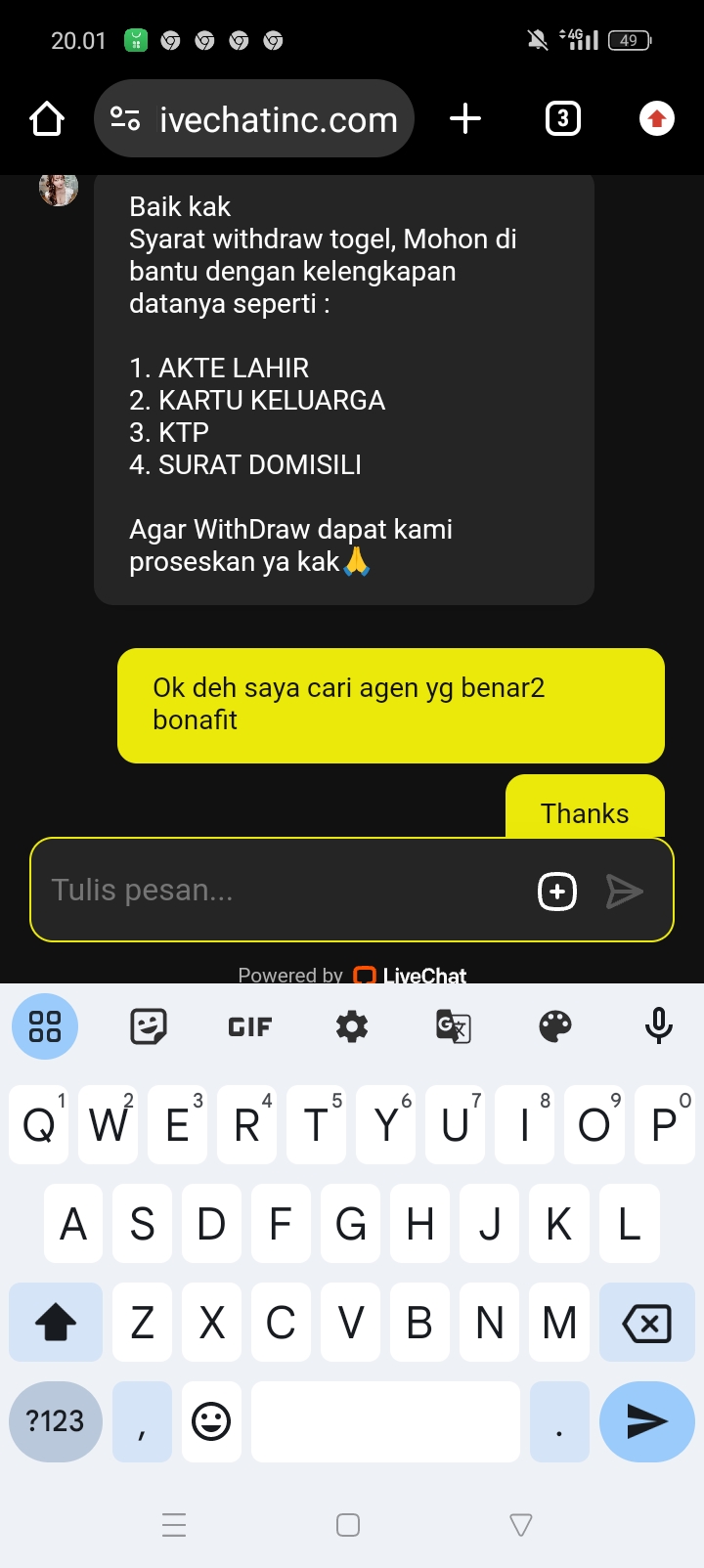
Task: Add an attachment to the chat
Action: (557, 892)
